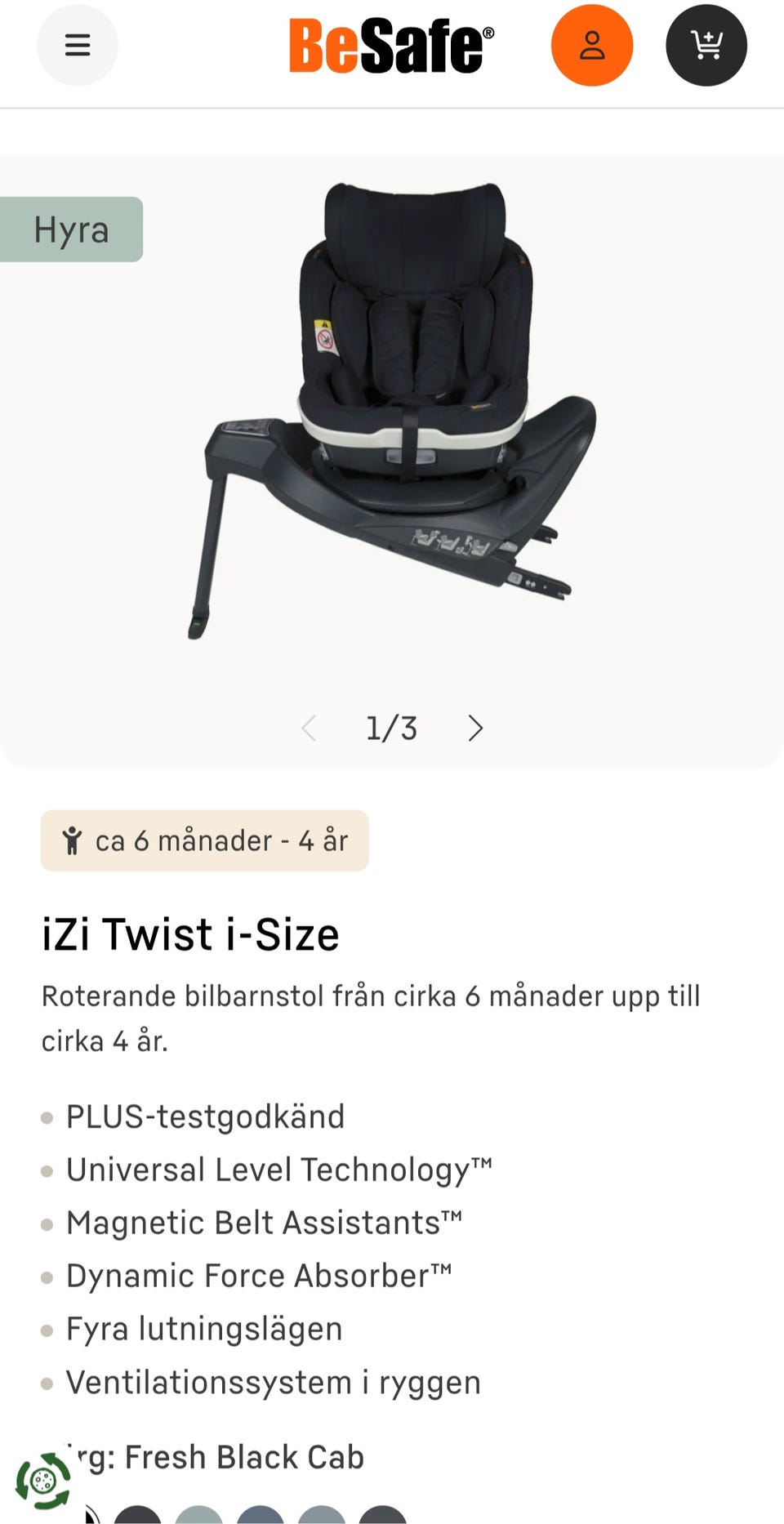The width and height of the screenshot is (784, 1524).
Task: Open the iZi Twist i-Size seat photo
Action: pos(392,408)
